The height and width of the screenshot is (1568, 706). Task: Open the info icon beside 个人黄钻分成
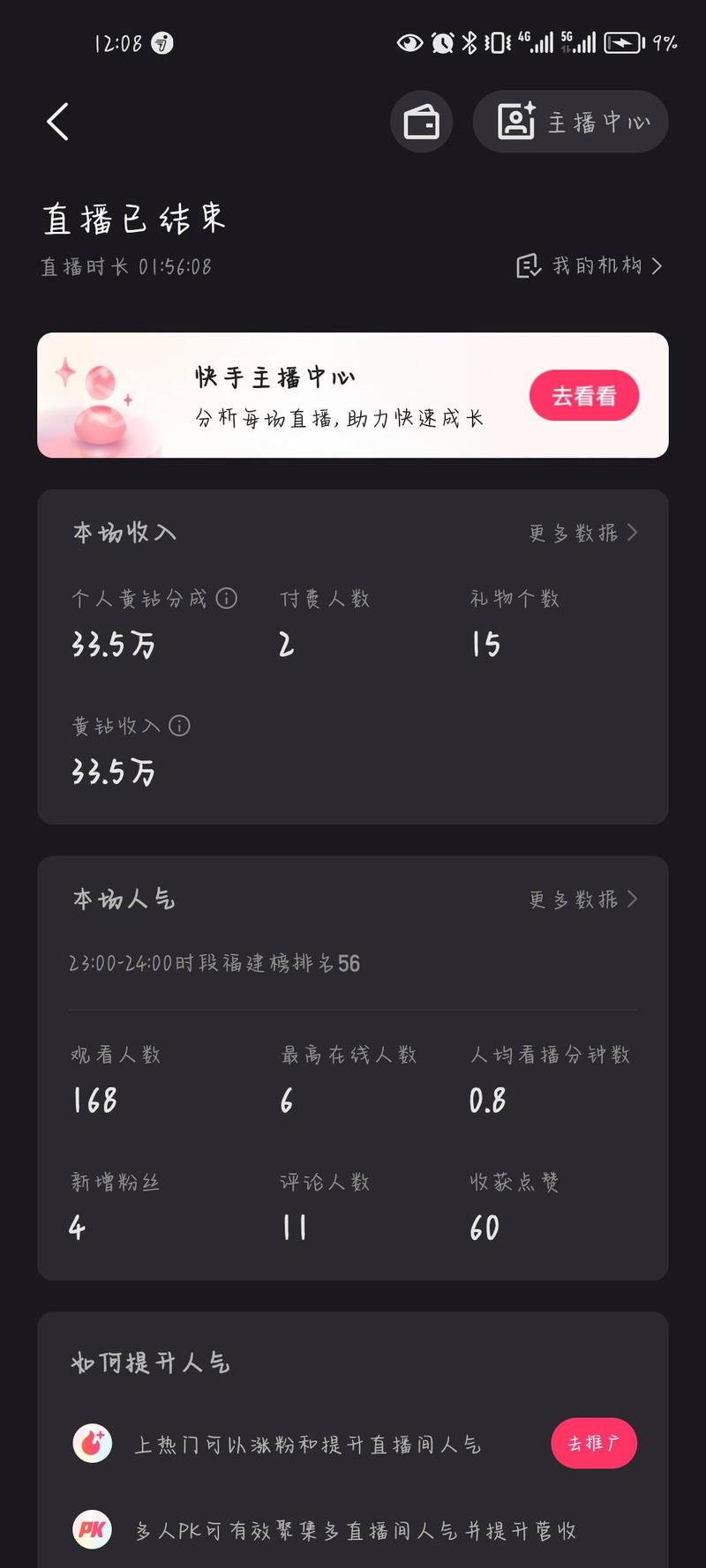pos(228,599)
